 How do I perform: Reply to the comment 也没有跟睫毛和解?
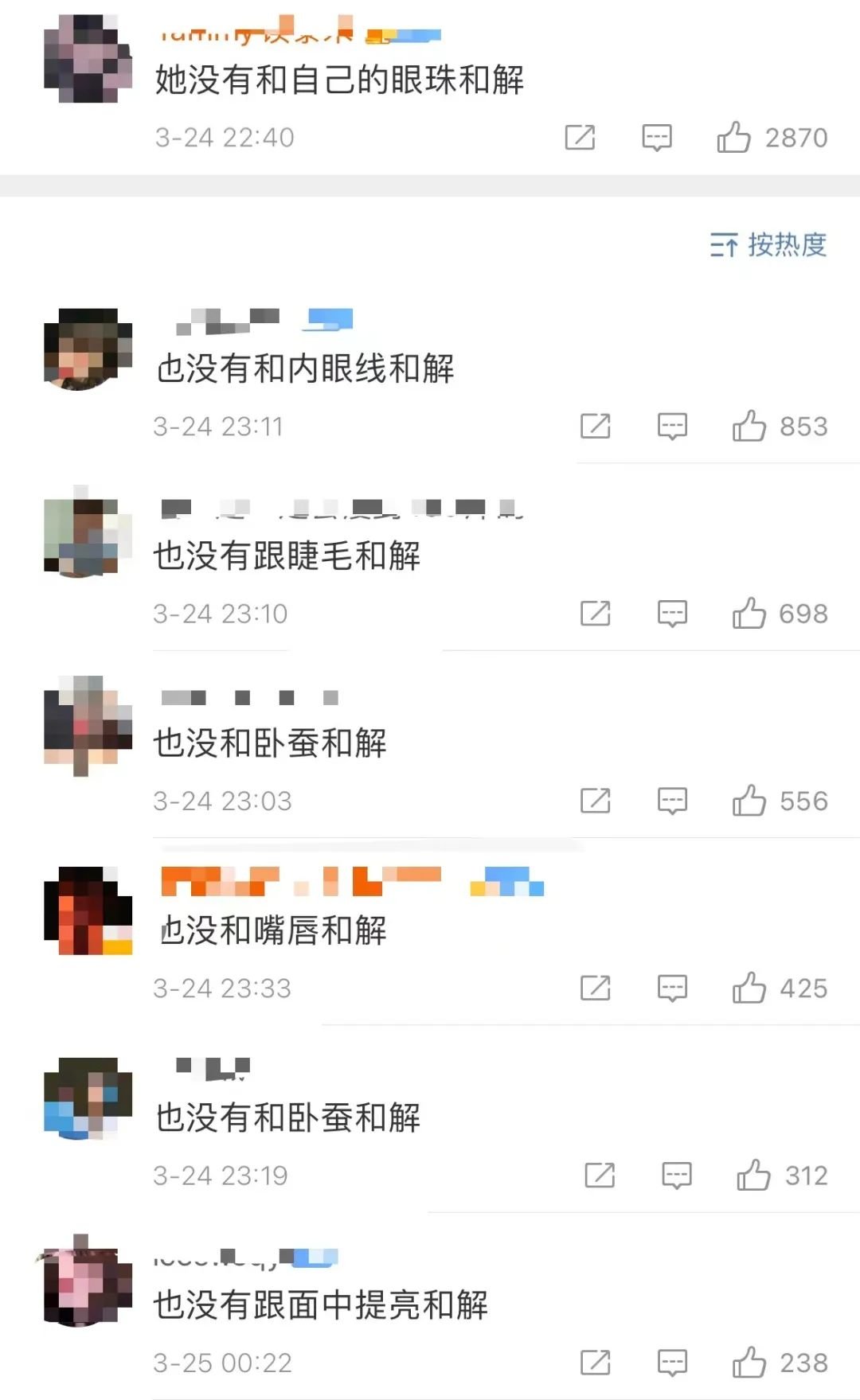coord(672,614)
